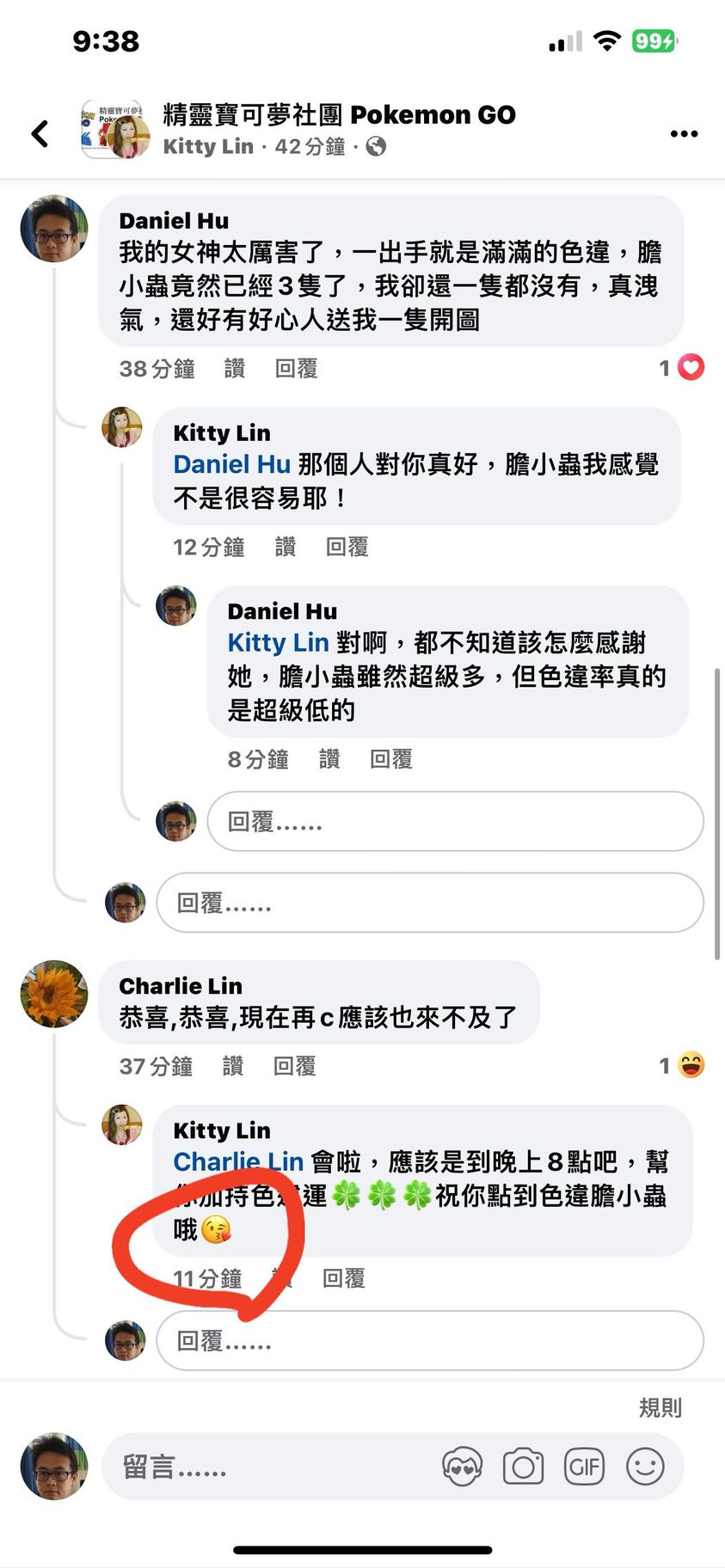Reply to Kitty Lin's 12-minute-old reply
Image resolution: width=725 pixels, height=1568 pixels.
click(x=347, y=547)
